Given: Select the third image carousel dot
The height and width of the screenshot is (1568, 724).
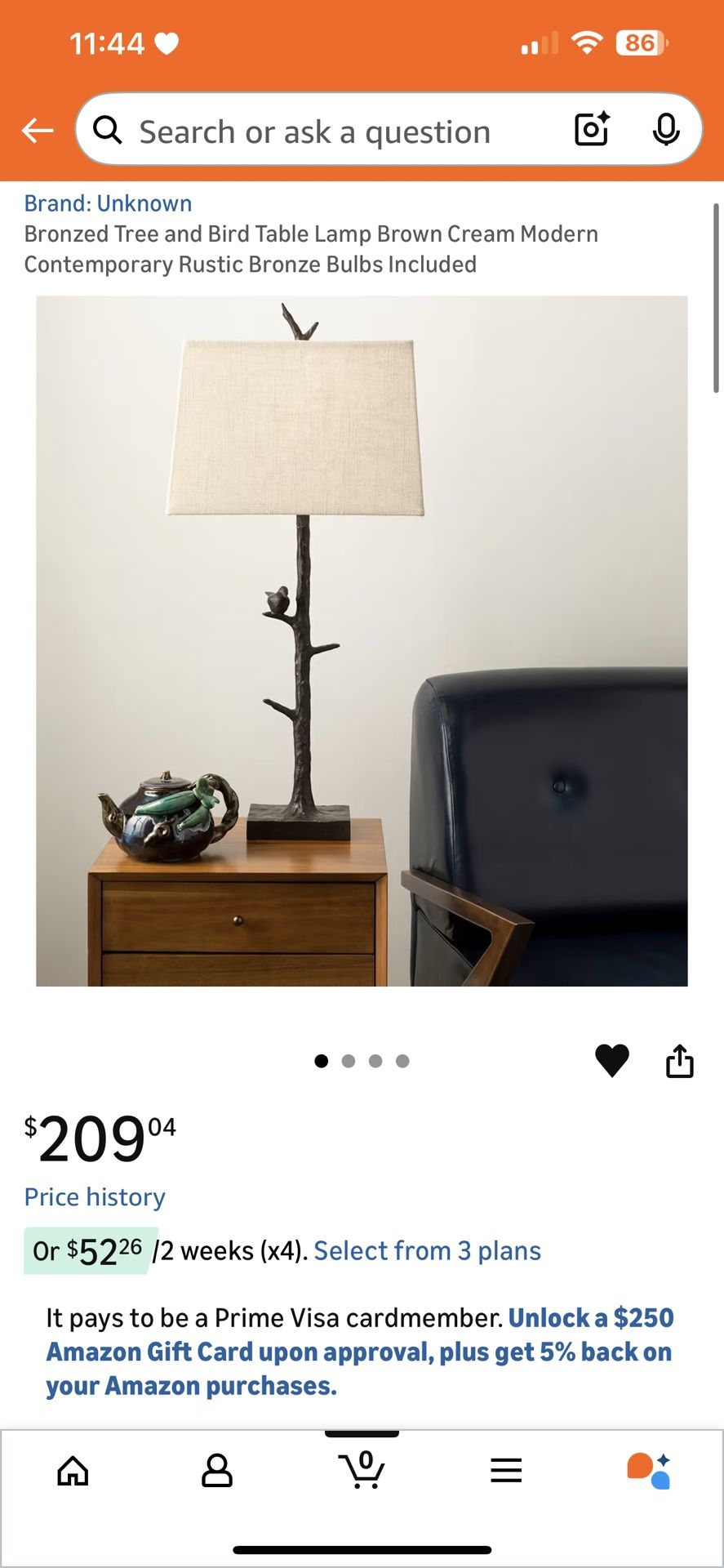Looking at the screenshot, I should coord(375,1060).
